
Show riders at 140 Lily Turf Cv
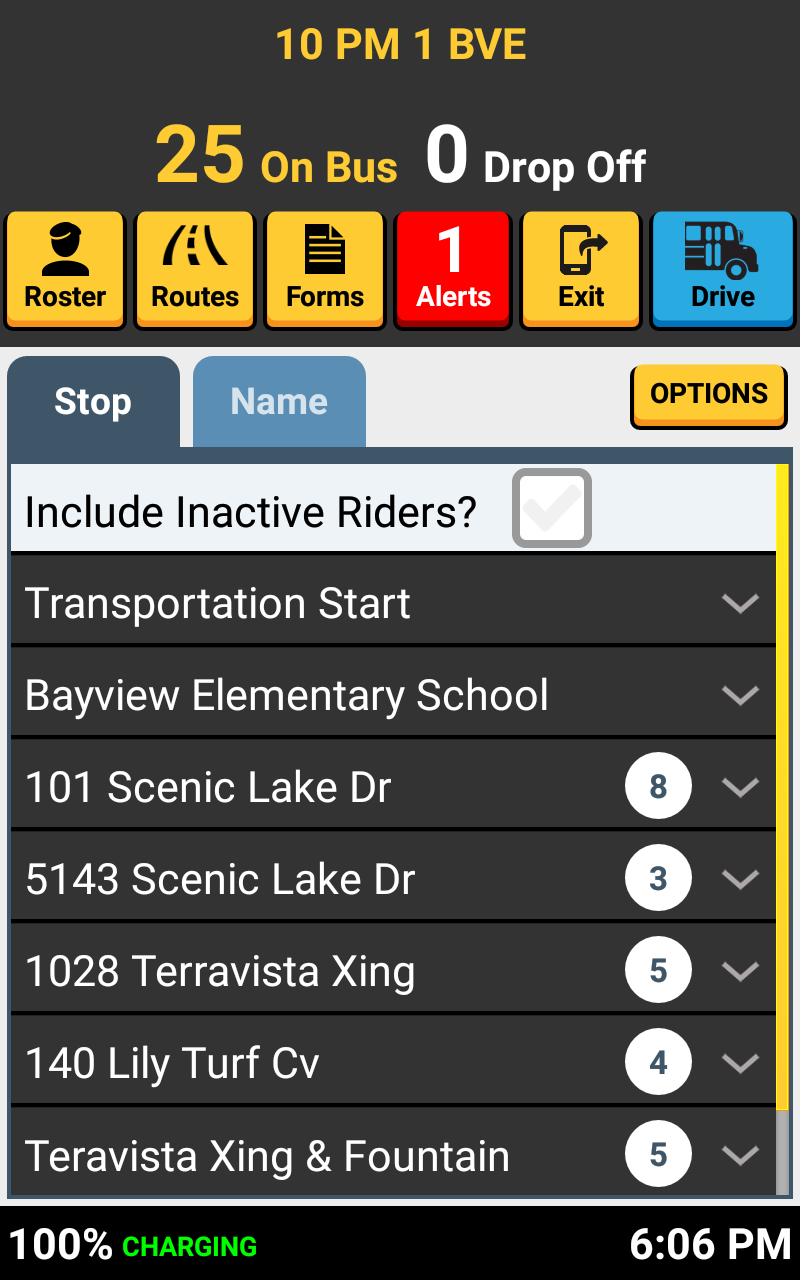(x=740, y=1063)
